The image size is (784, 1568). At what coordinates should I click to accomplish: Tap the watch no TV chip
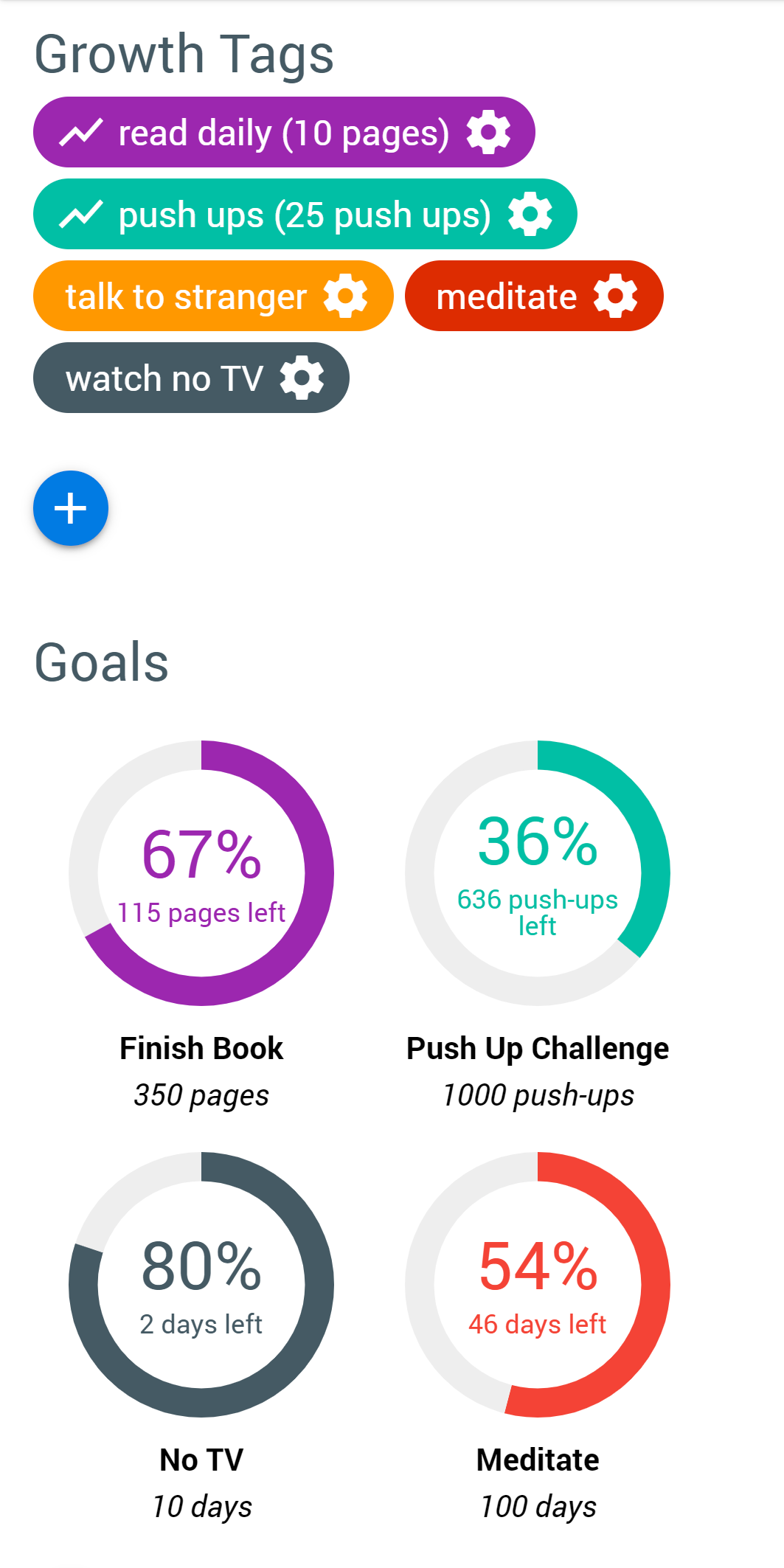(x=164, y=378)
